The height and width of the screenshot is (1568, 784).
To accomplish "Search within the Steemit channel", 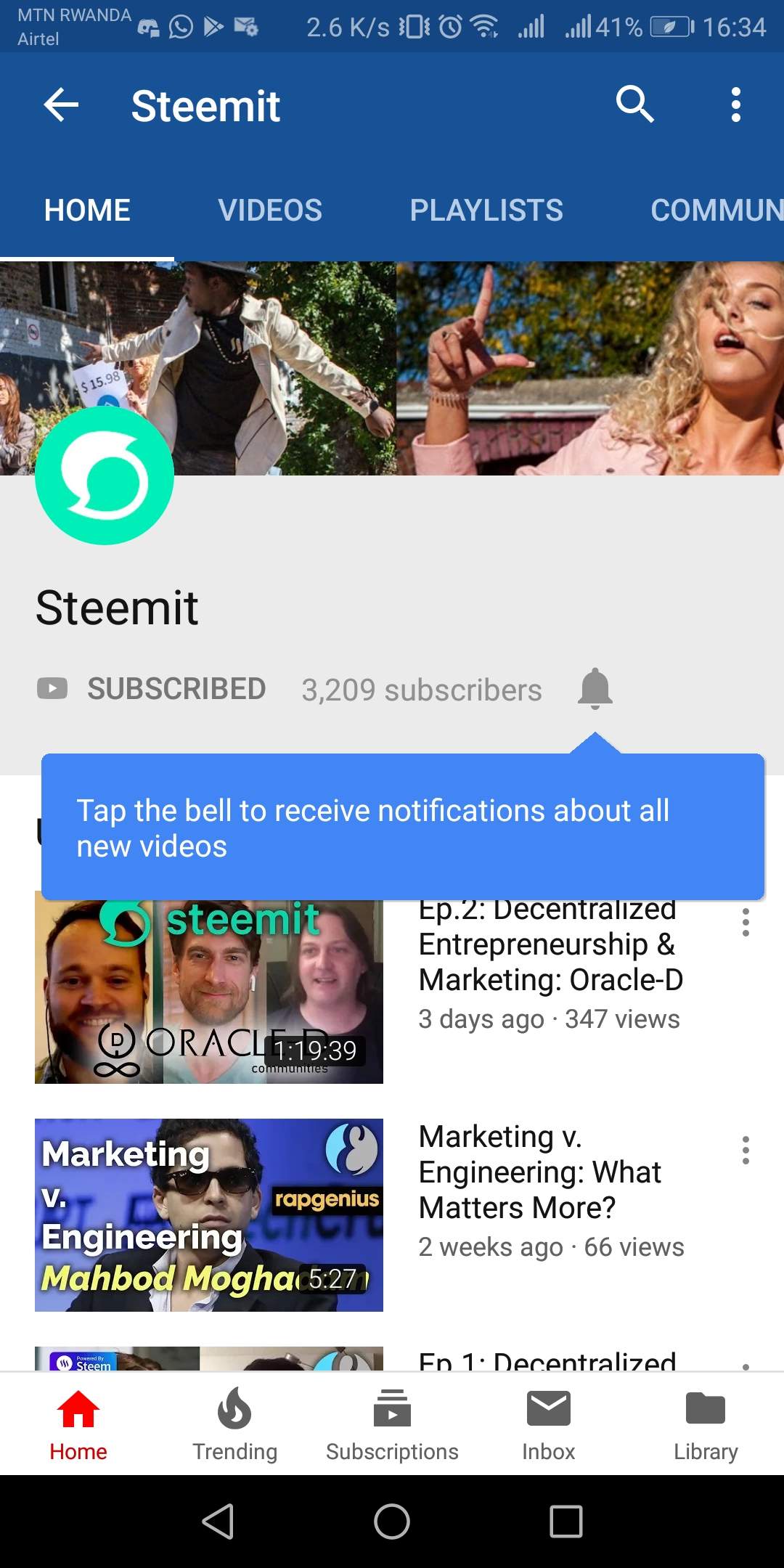I will 634,105.
